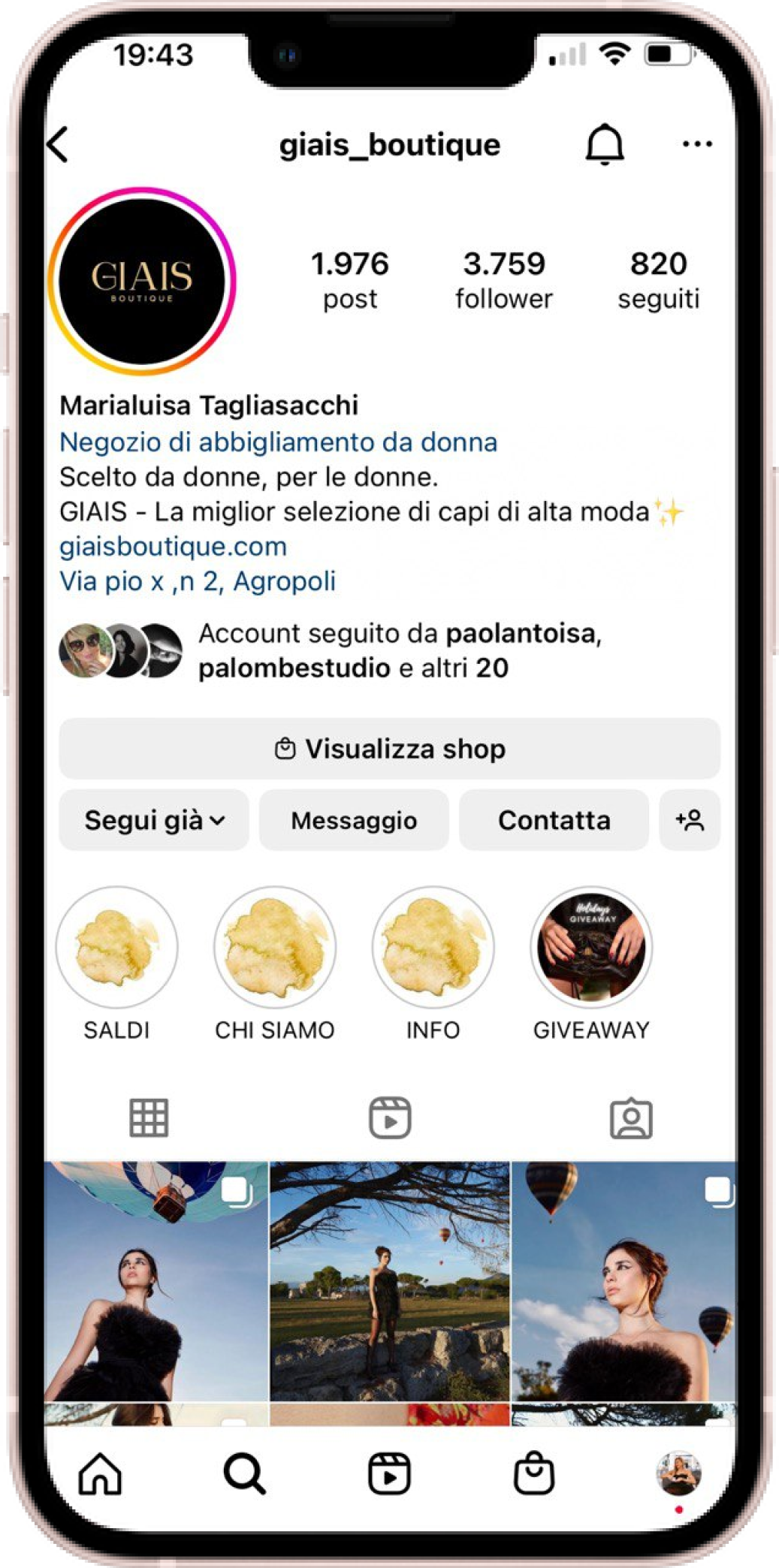Open the 3.759 follower list
The image size is (779, 1568).
pos(503,279)
